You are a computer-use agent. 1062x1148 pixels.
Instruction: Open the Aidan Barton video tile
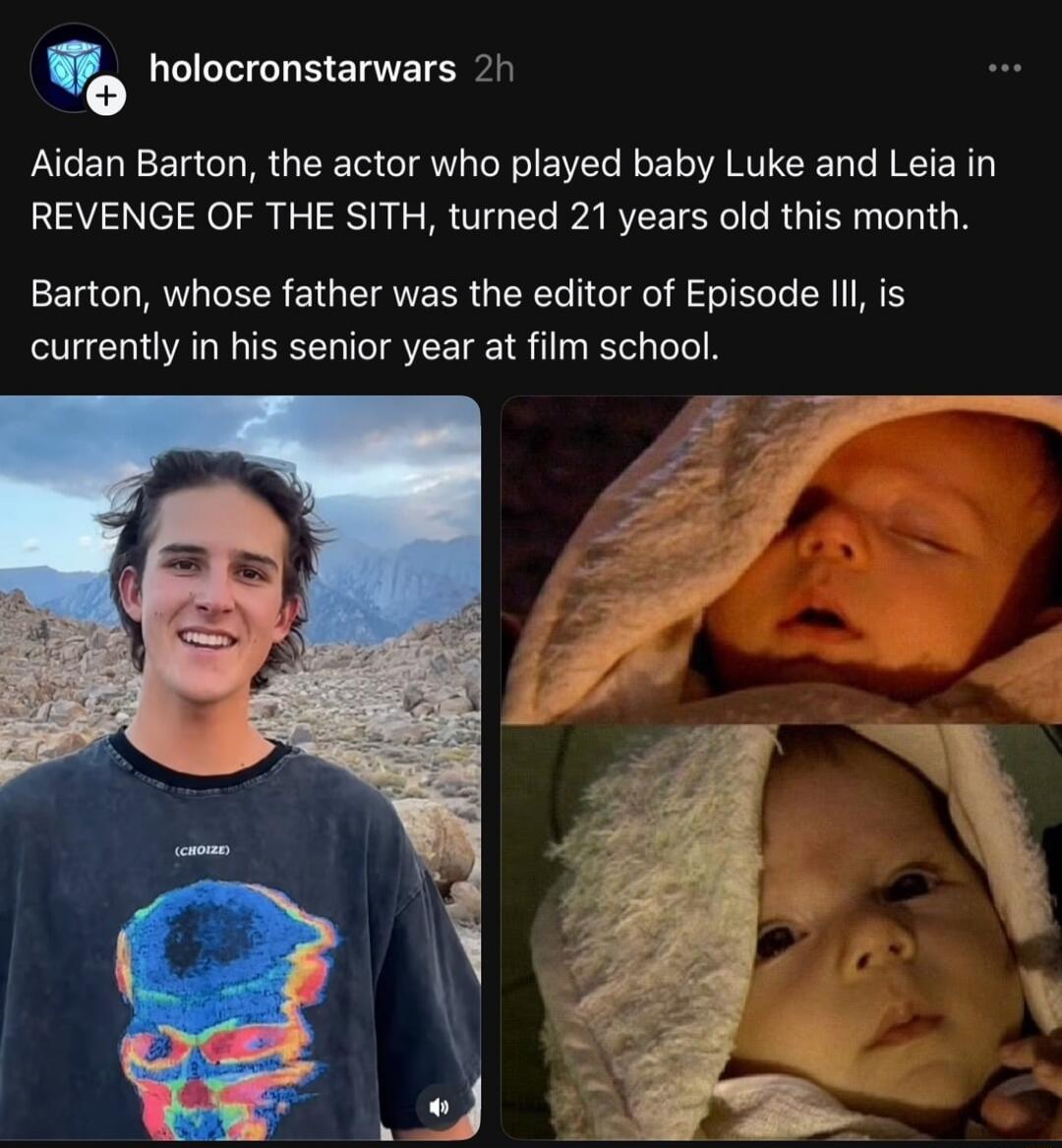point(239,689)
